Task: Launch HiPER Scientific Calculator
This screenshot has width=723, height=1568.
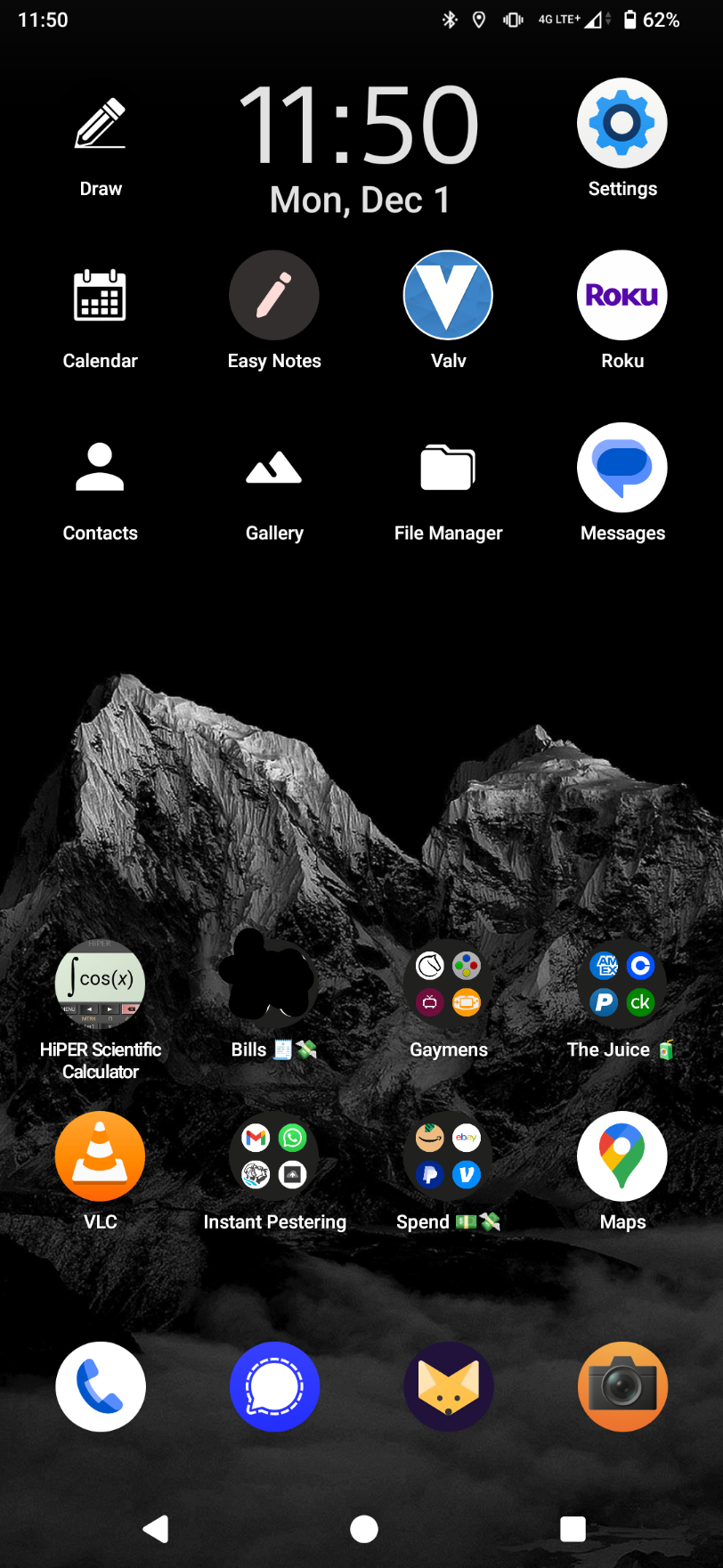Action: pyautogui.click(x=101, y=984)
